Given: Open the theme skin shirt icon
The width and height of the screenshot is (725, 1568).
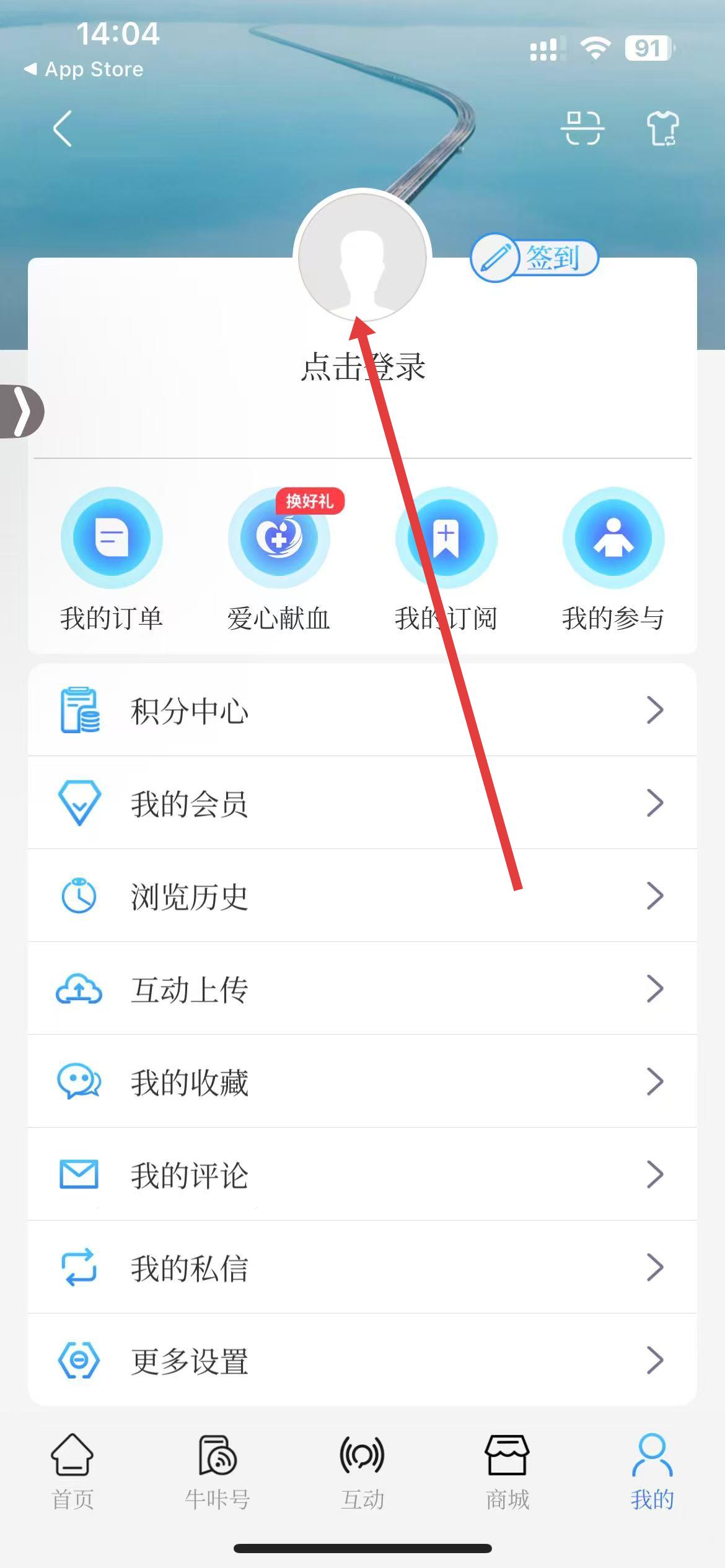Looking at the screenshot, I should [x=662, y=128].
